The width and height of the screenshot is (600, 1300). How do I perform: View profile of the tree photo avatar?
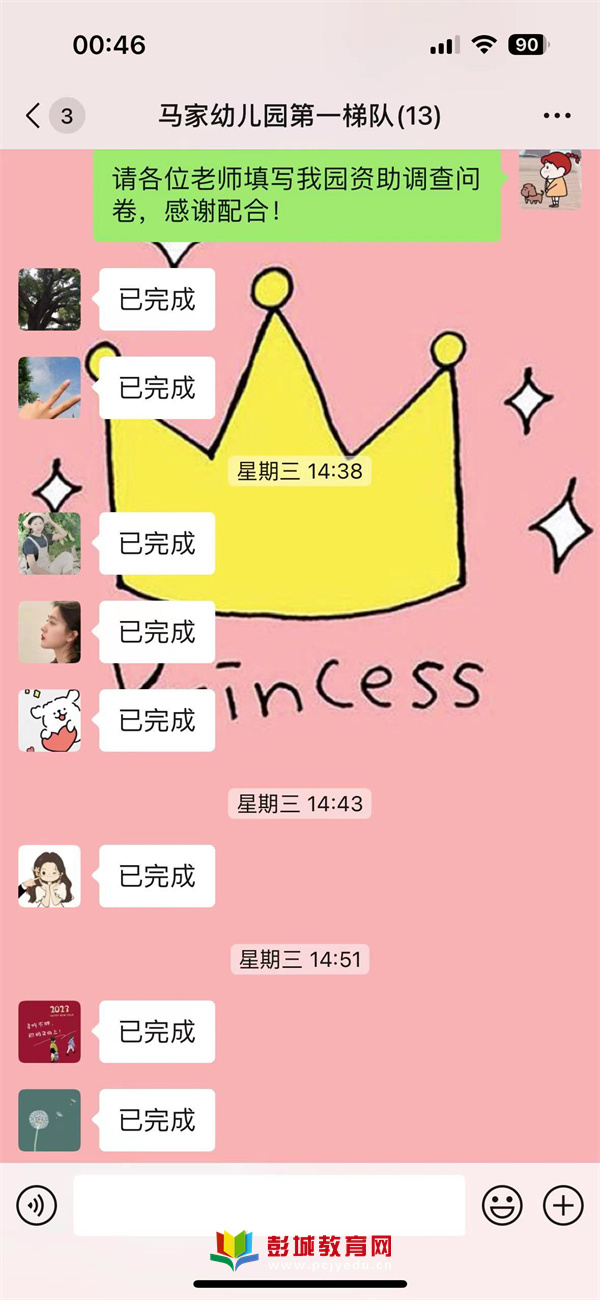pos(49,299)
